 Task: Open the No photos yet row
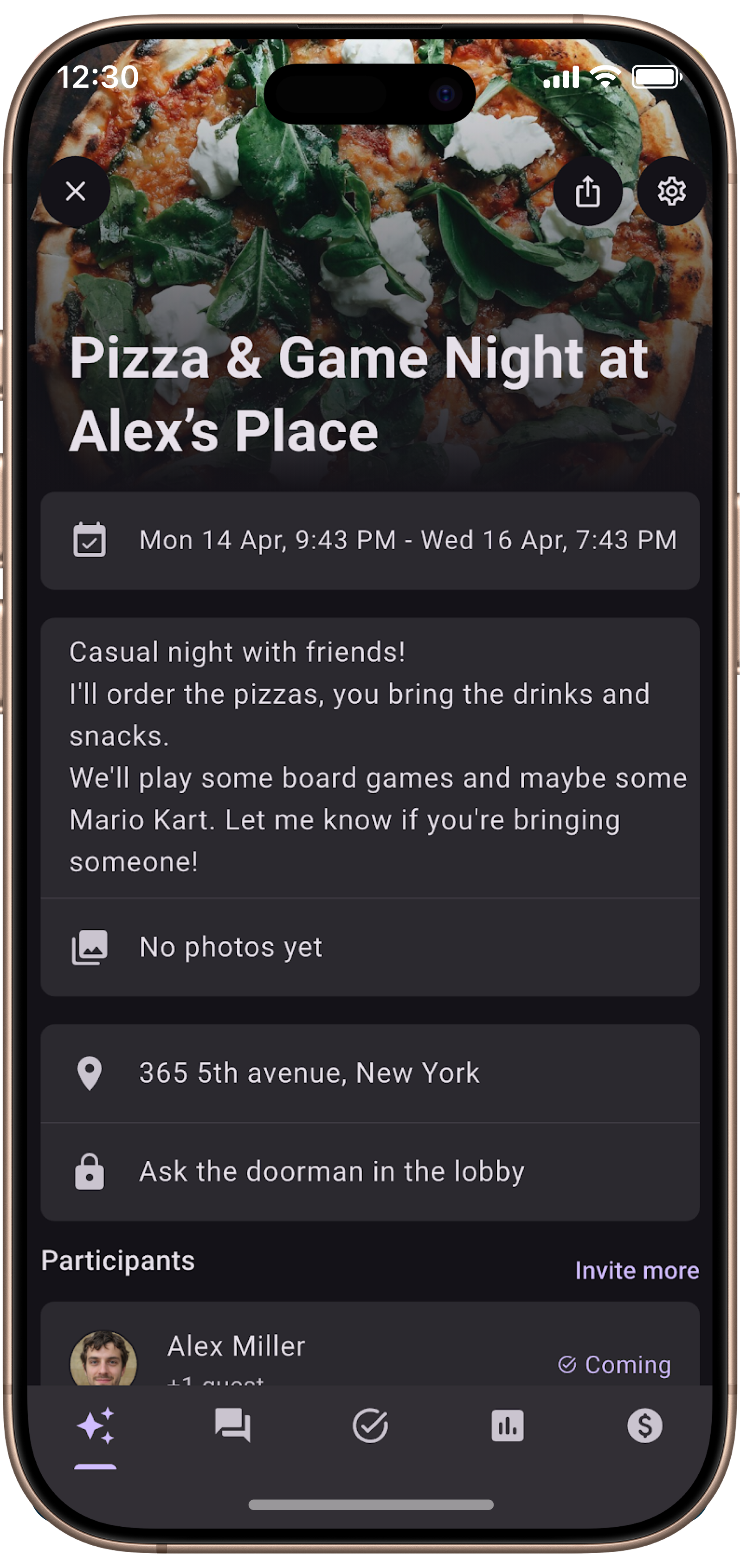tap(370, 947)
